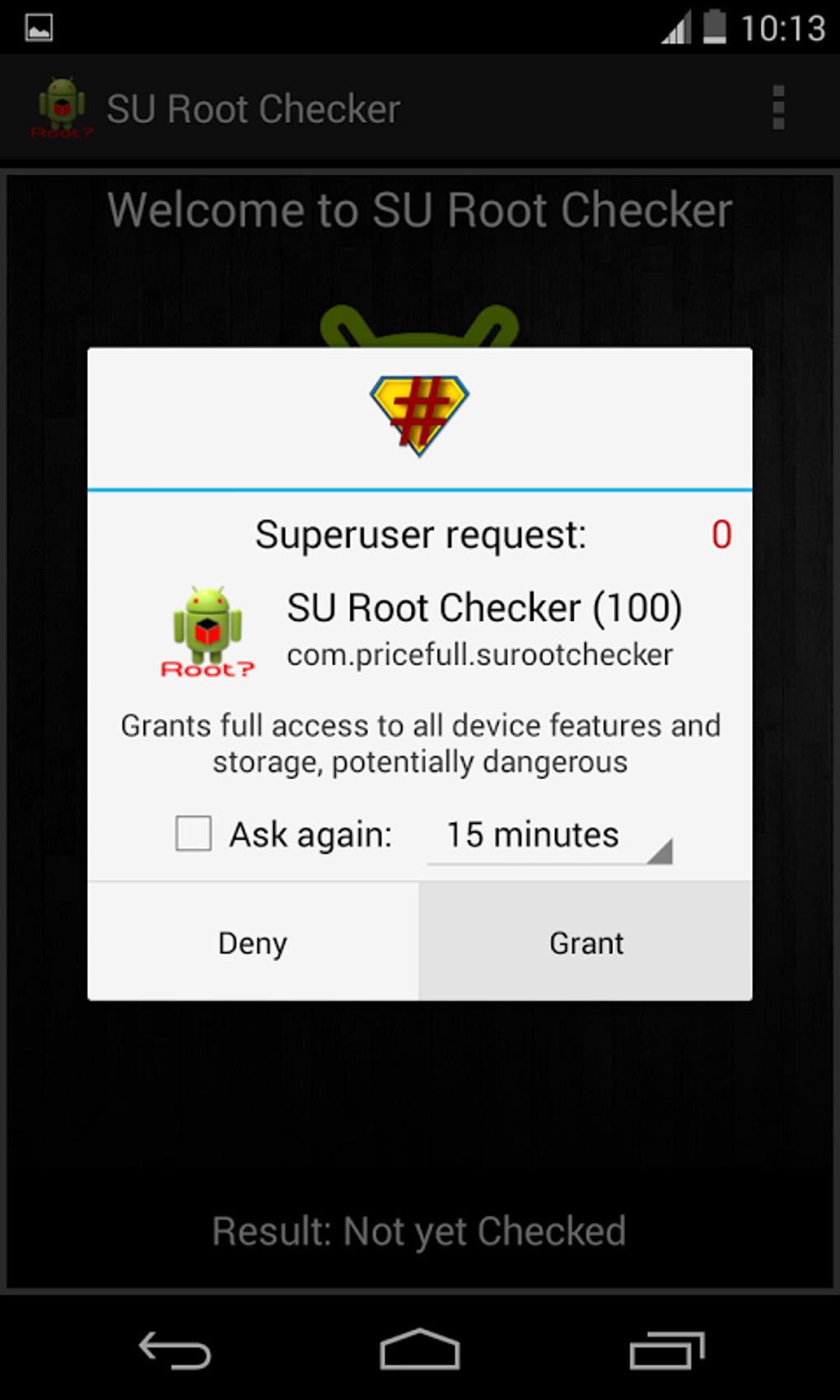The height and width of the screenshot is (1400, 840).
Task: Go back with the system back button
Action: click(175, 1351)
